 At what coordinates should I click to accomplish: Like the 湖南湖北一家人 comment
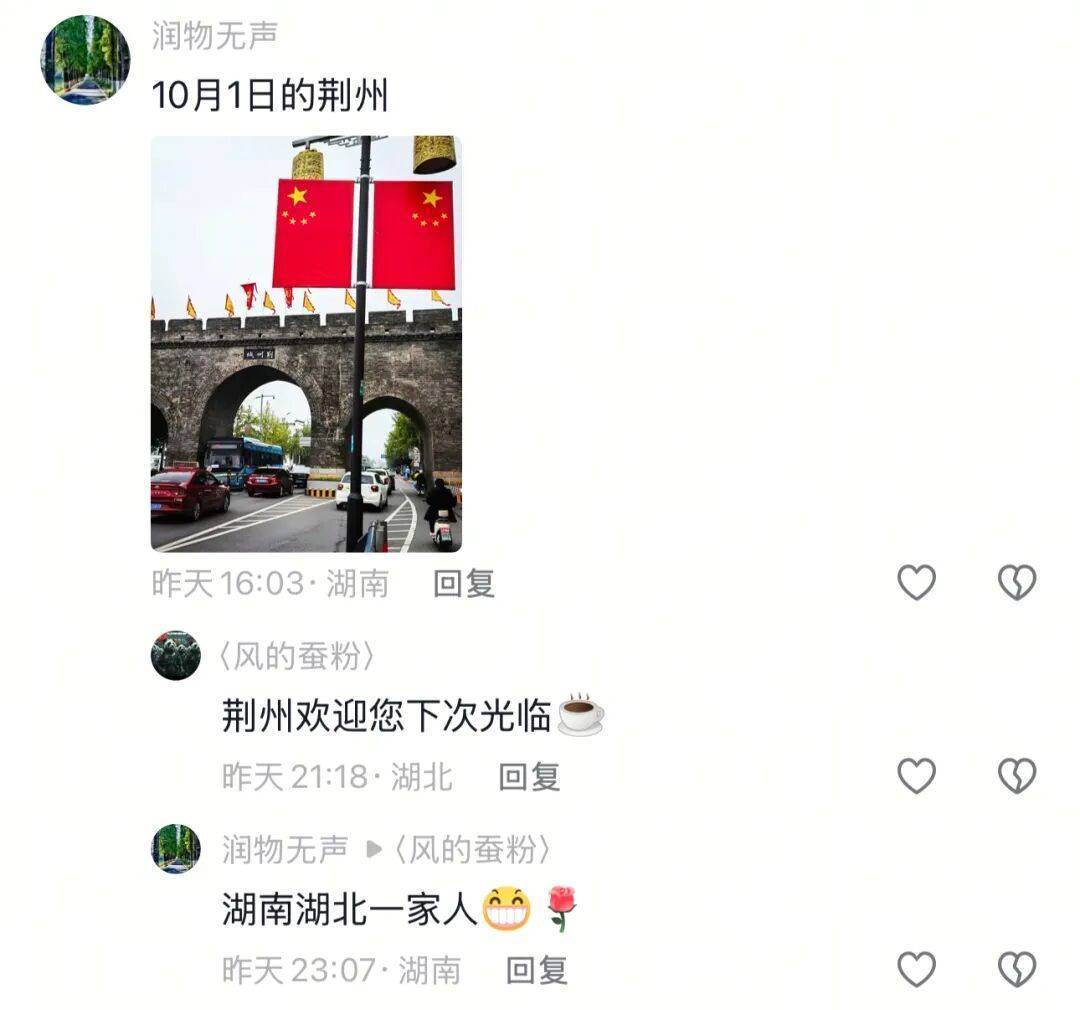(x=916, y=969)
